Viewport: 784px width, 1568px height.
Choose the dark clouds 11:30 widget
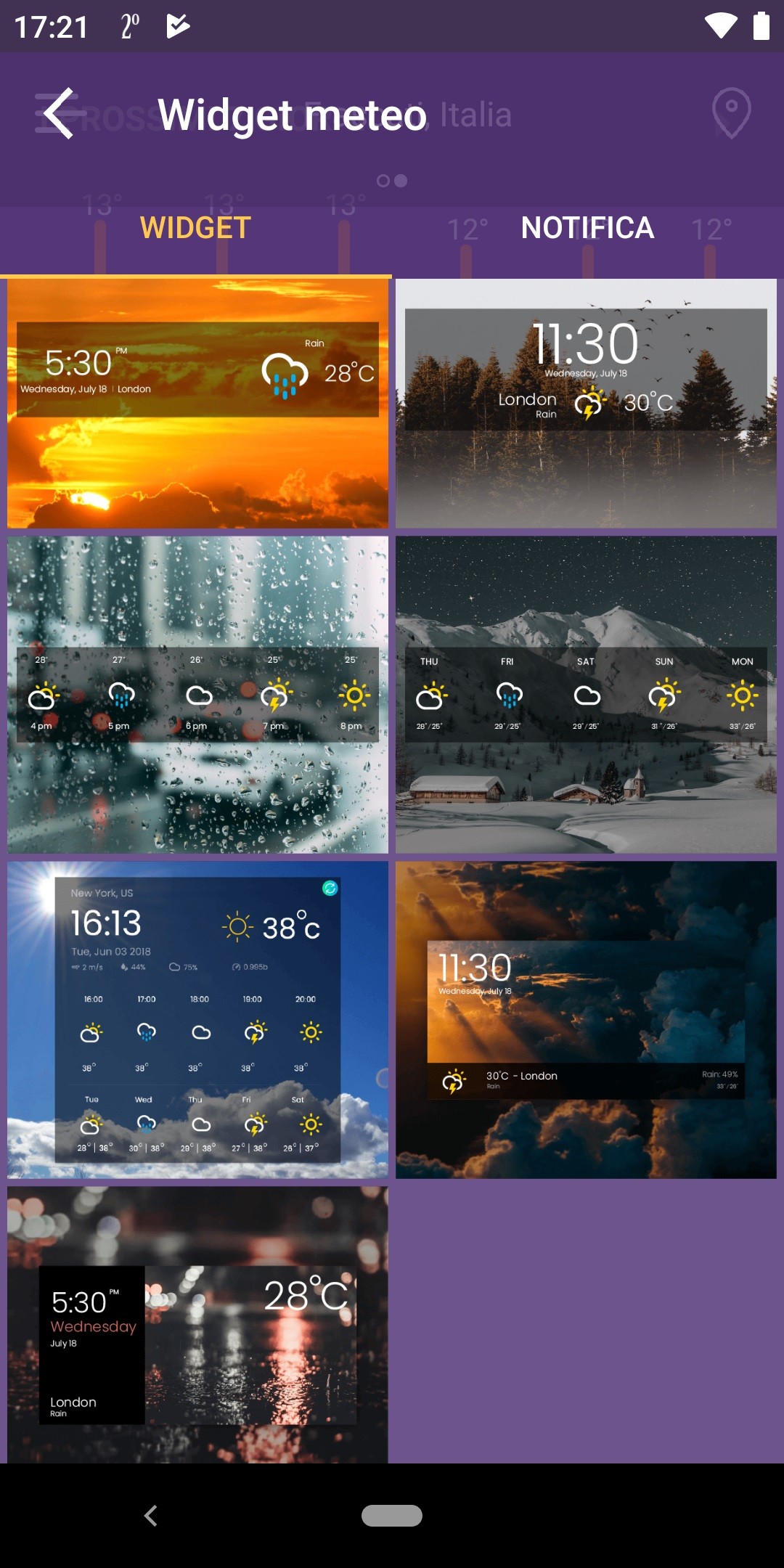click(586, 1020)
